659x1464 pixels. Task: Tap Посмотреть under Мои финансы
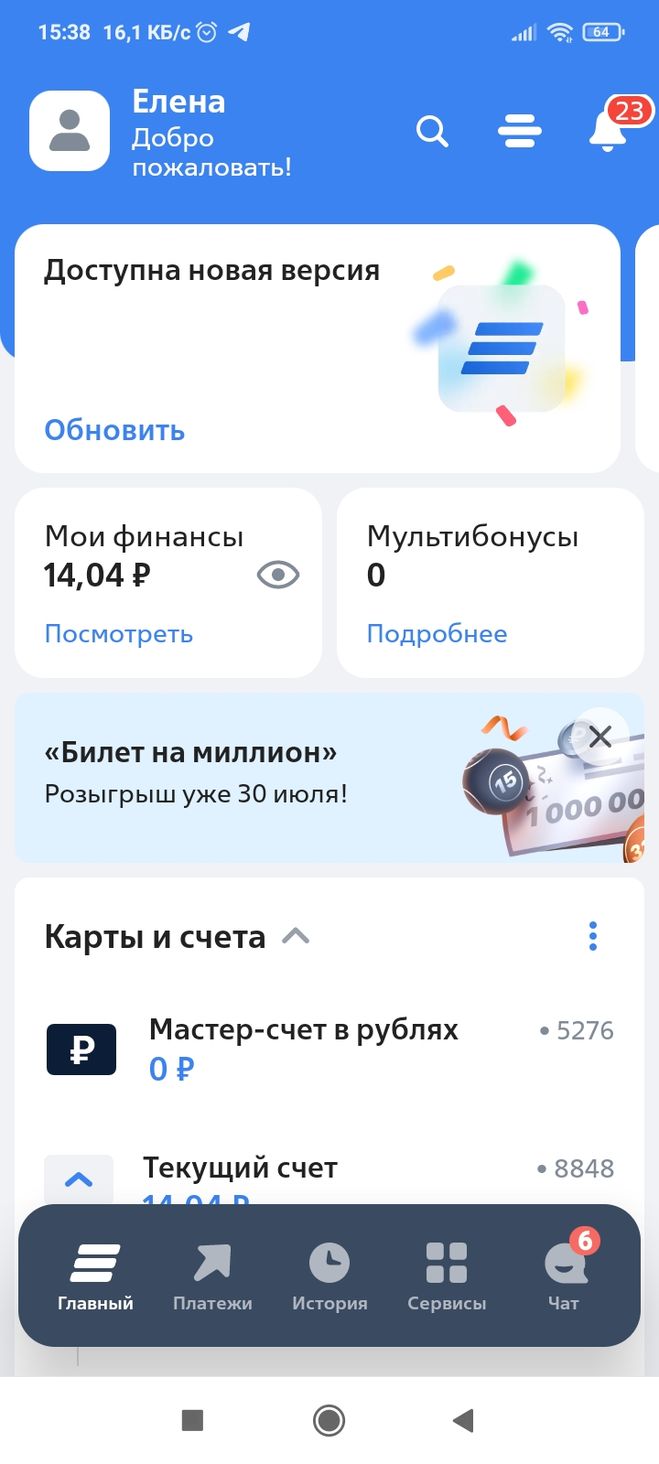[118, 634]
